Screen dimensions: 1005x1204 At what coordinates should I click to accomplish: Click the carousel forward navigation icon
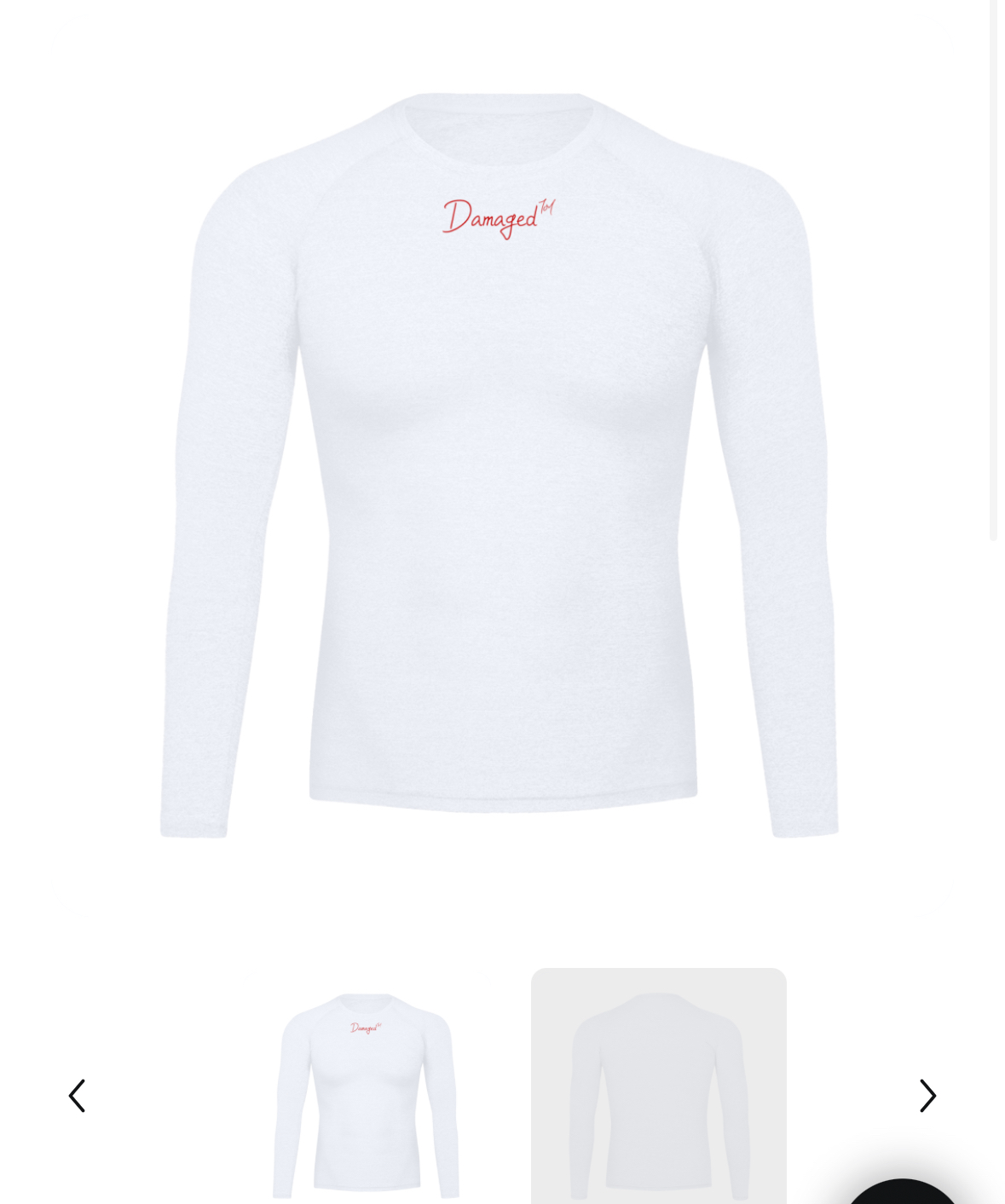[927, 1095]
